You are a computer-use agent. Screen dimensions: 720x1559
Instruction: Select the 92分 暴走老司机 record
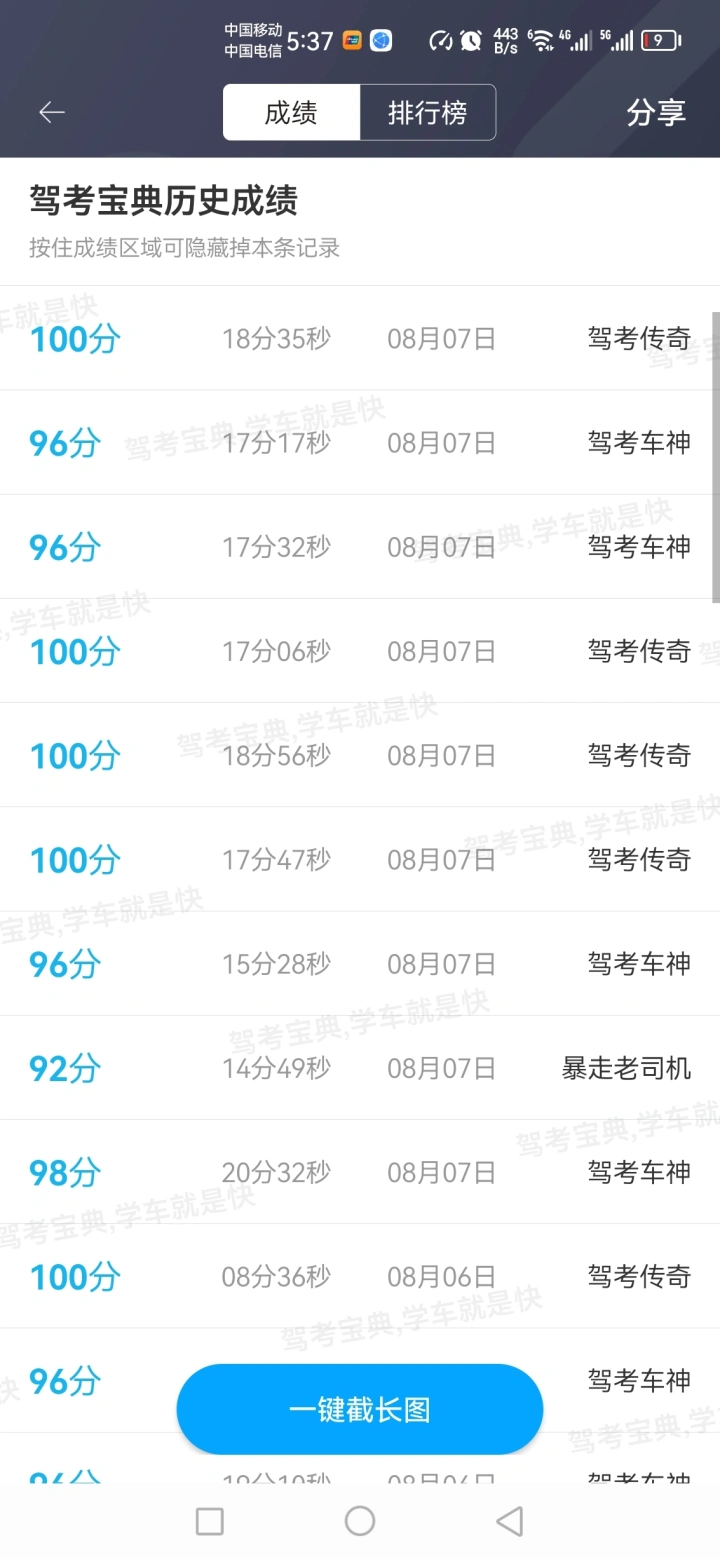(360, 1068)
